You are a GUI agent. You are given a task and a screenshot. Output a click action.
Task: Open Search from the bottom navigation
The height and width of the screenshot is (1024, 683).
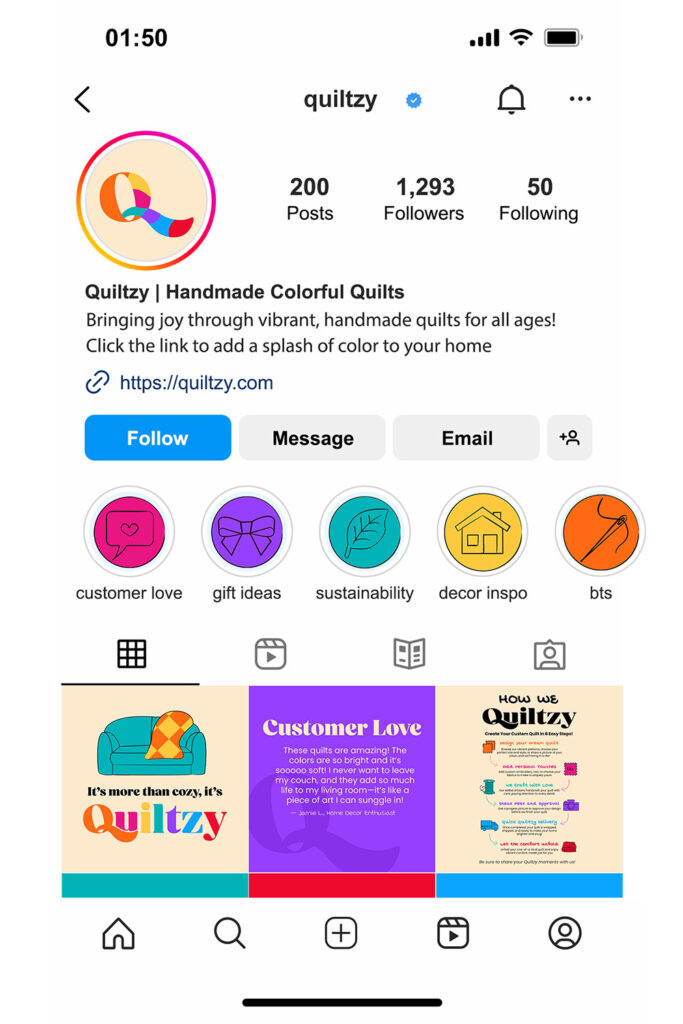click(x=229, y=934)
